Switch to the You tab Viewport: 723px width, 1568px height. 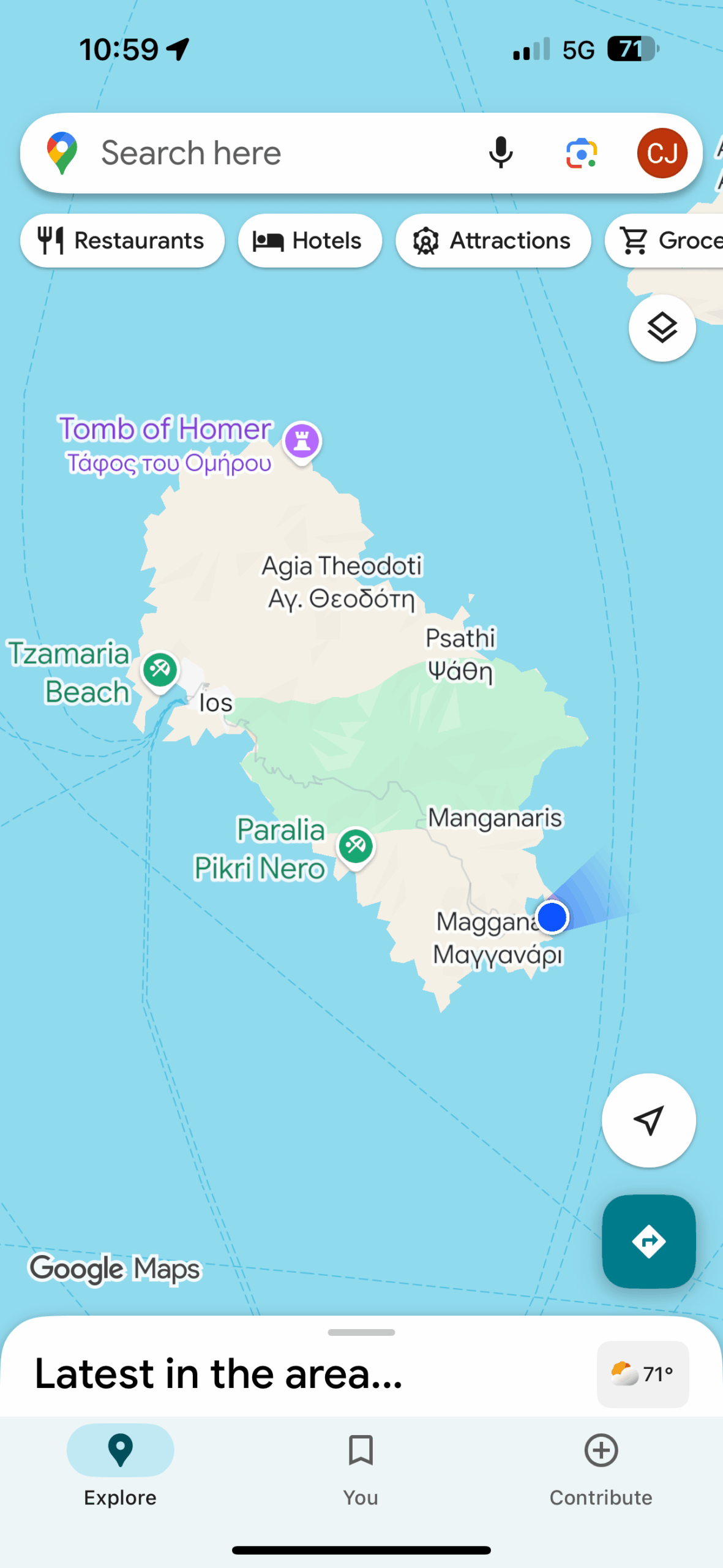361,1468
